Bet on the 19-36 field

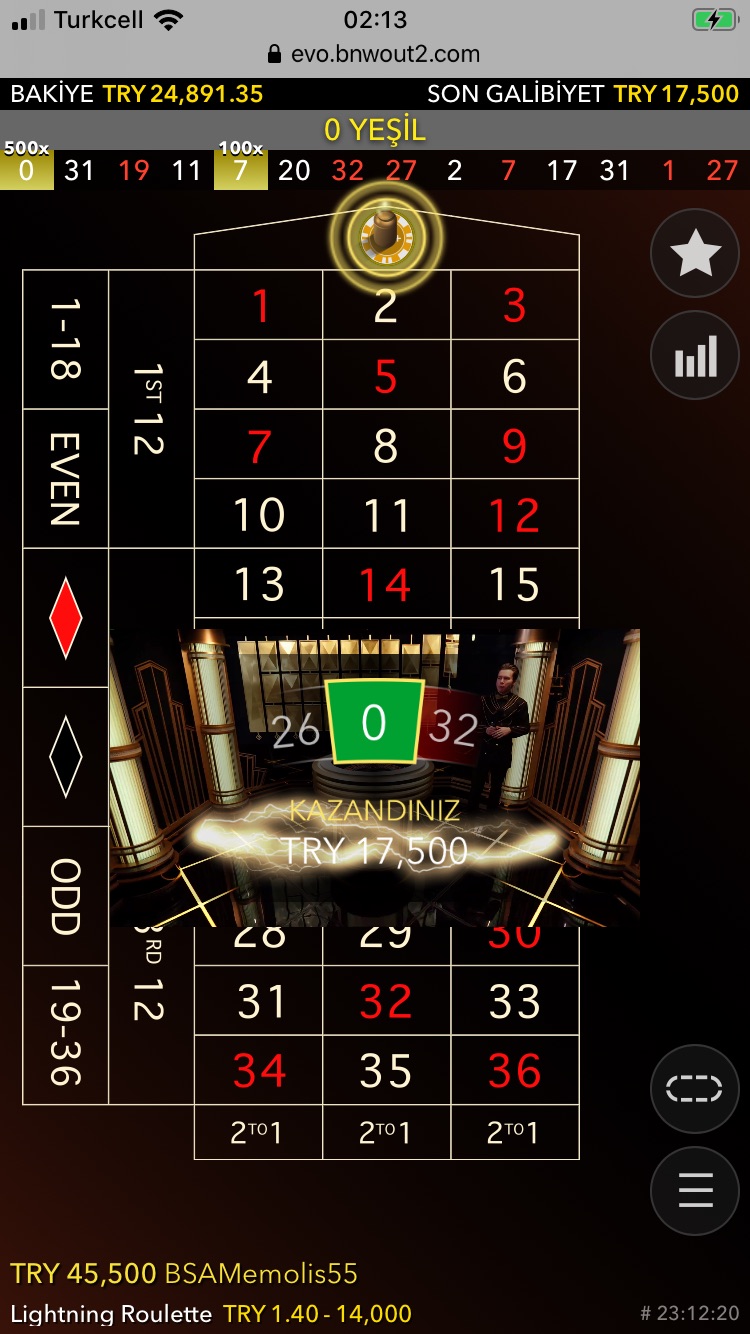point(65,1035)
